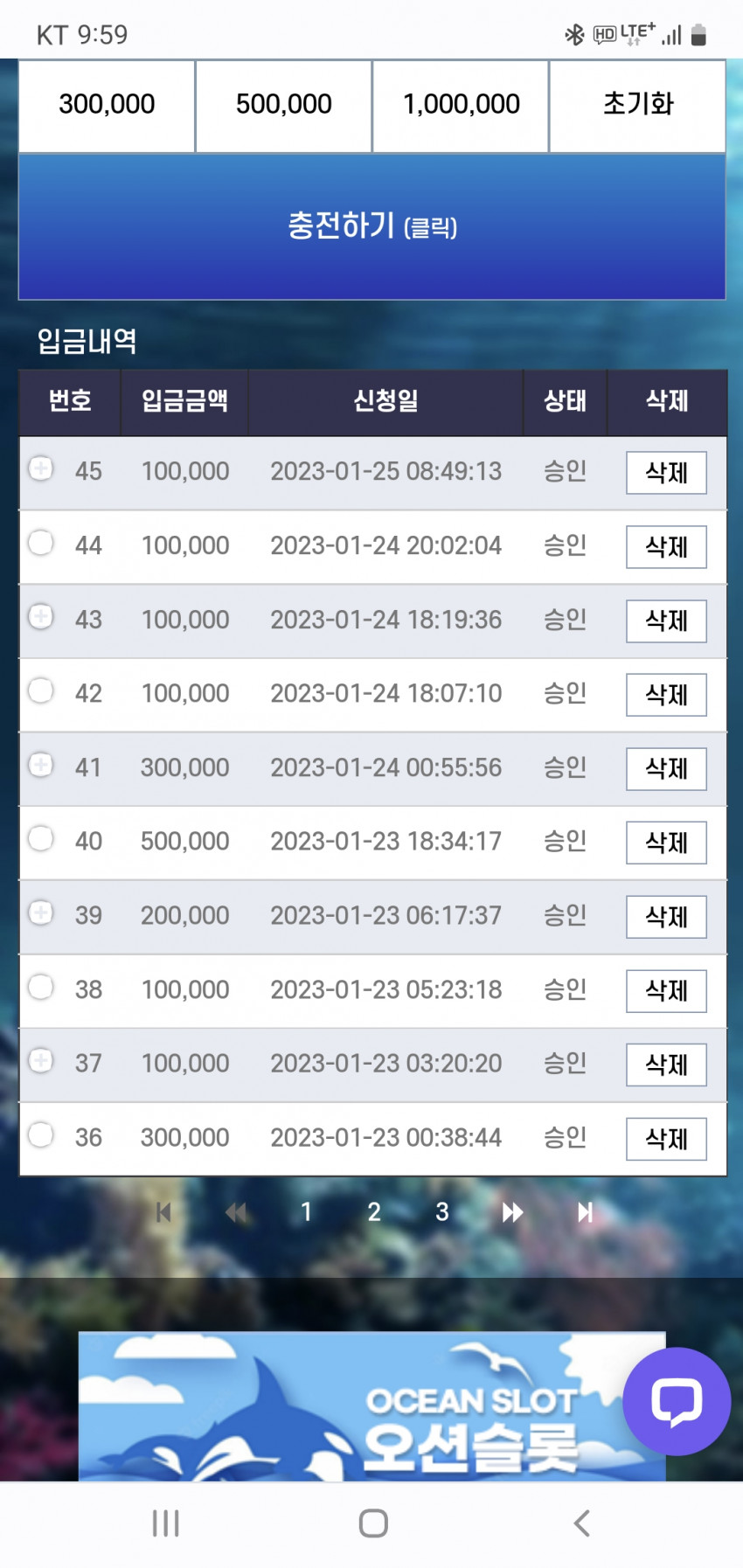Expand row 41 with the plus circle
Image resolution: width=743 pixels, height=1568 pixels.
point(40,765)
